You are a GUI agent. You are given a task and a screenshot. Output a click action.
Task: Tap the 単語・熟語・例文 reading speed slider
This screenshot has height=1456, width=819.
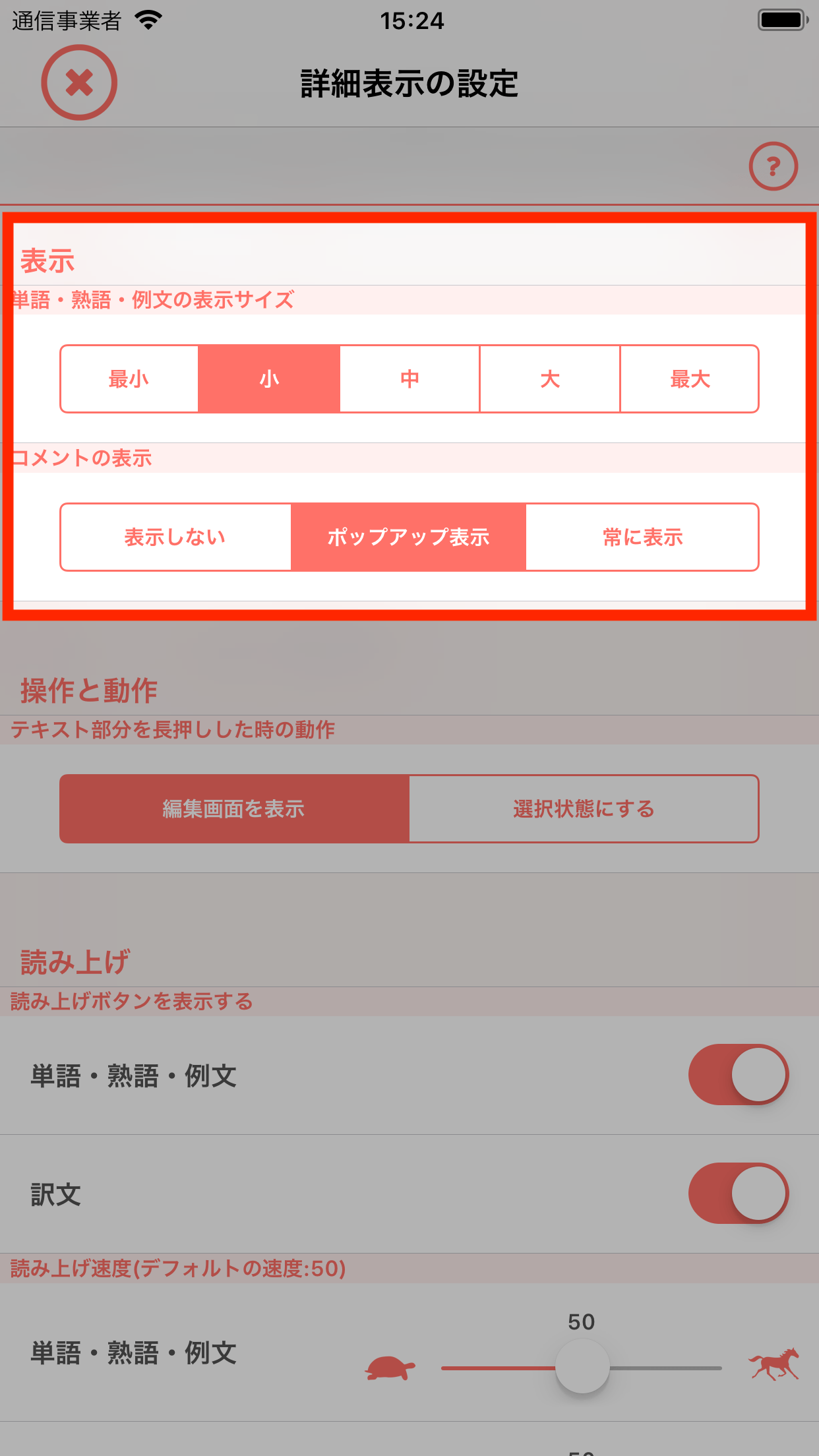(582, 1368)
